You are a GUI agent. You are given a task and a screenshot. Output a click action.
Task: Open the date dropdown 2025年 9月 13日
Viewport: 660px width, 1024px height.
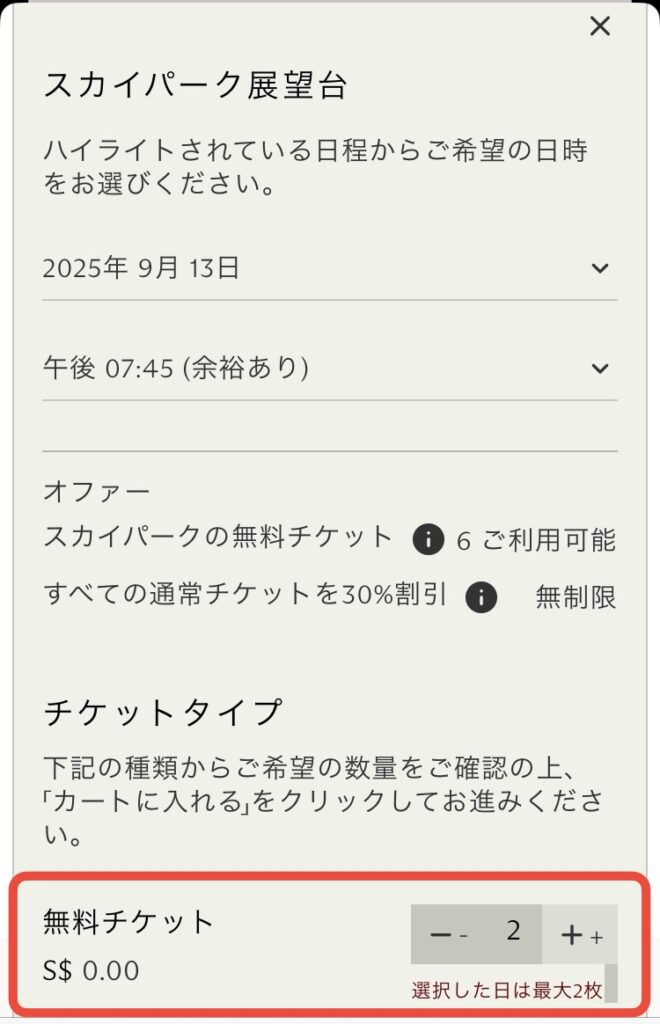coord(329,268)
